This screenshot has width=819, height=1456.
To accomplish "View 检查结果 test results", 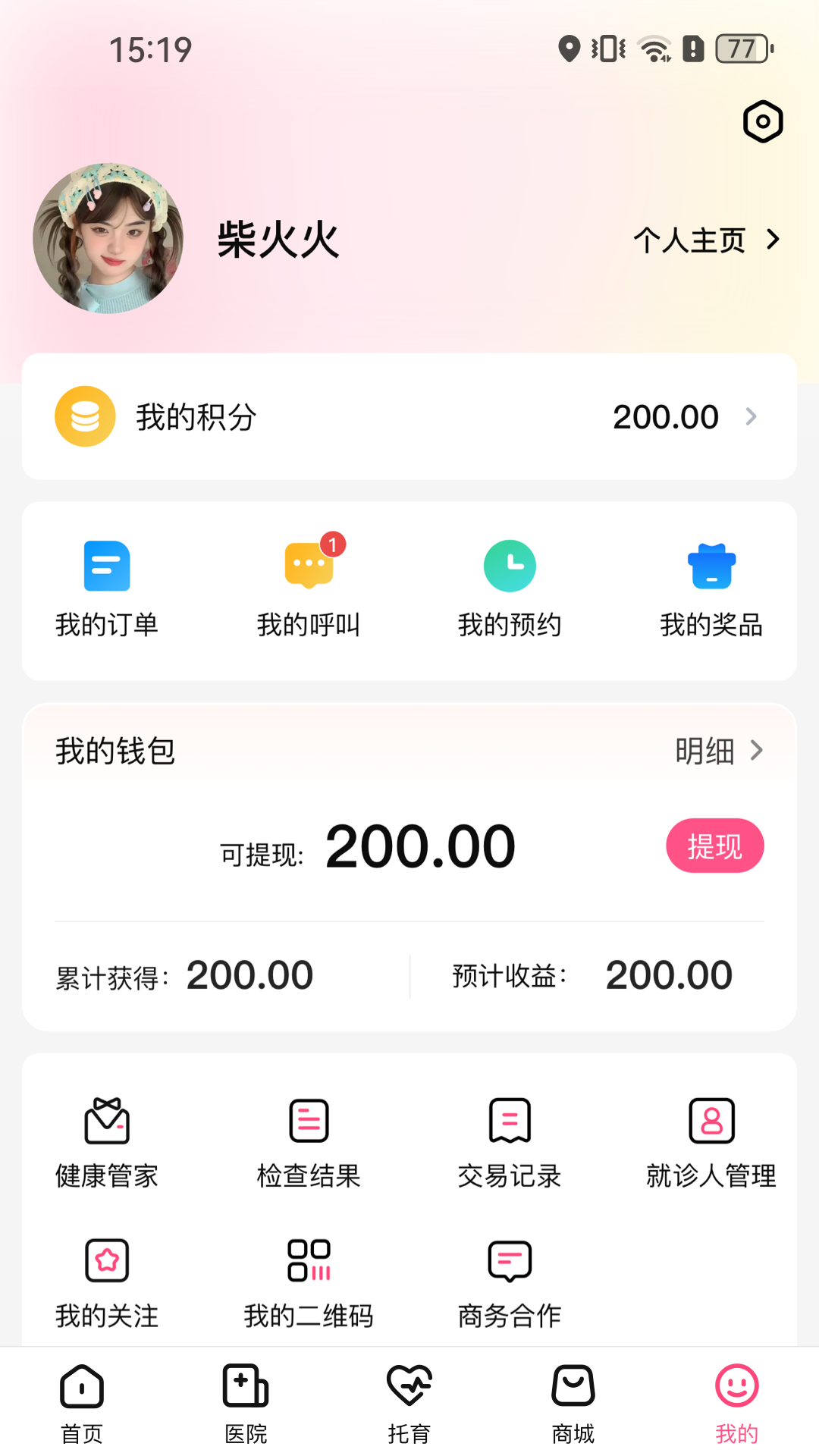I will coord(309,1142).
